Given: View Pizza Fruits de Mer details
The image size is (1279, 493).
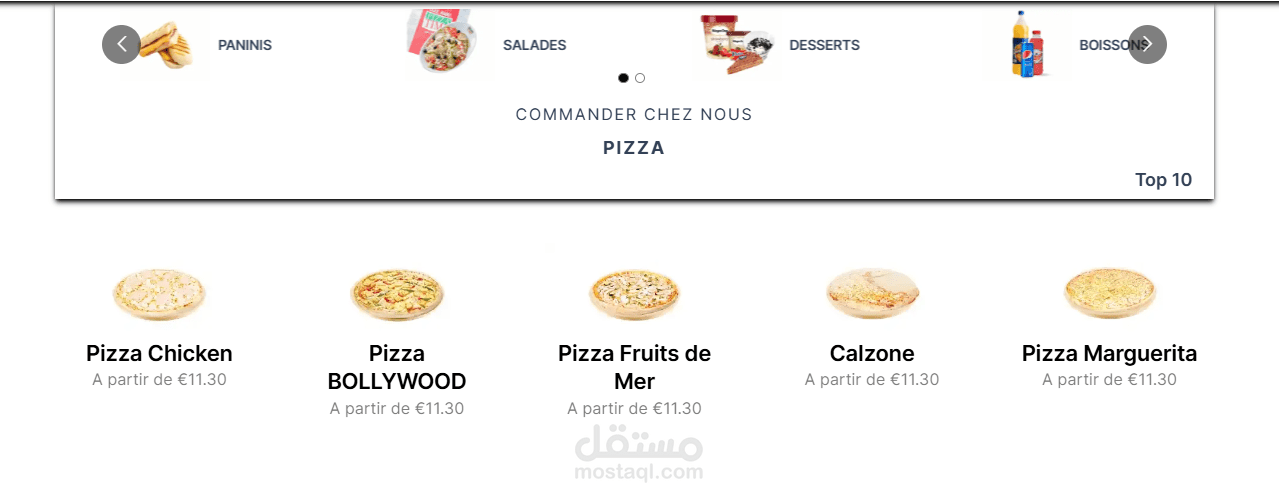Looking at the screenshot, I should 634,367.
